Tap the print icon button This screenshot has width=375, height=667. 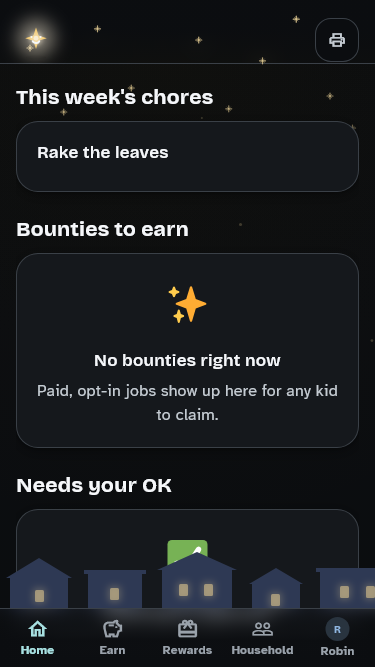[337, 40]
